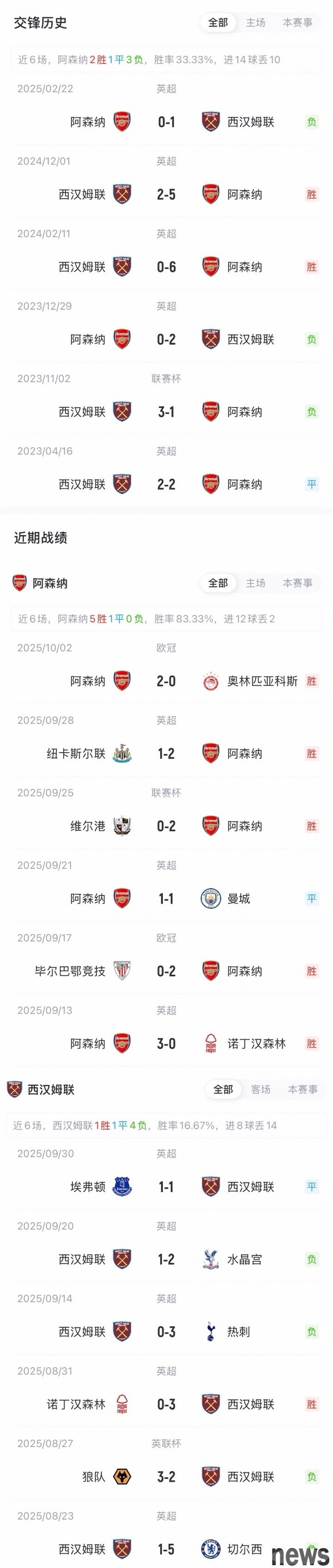Image resolution: width=333 pixels, height=1568 pixels.
Task: Switch 交锋历史 to the 主场 filter
Action: pyautogui.click(x=256, y=23)
